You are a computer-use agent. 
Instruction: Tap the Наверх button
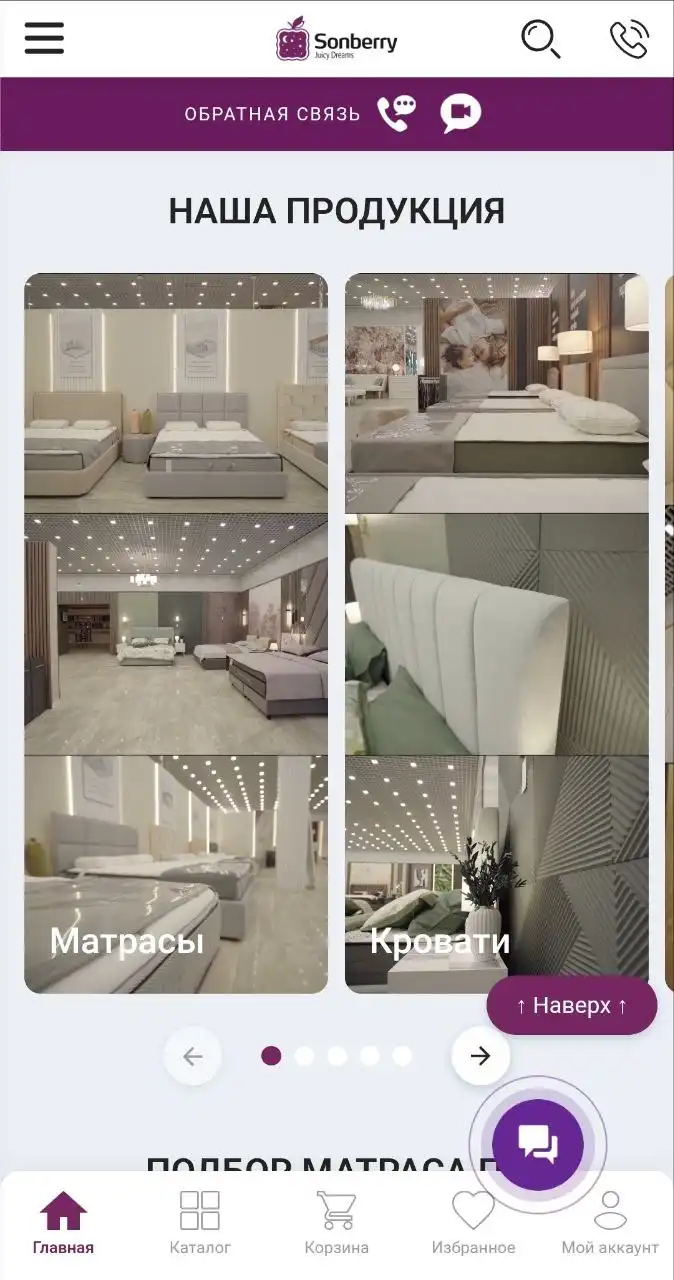click(572, 1005)
